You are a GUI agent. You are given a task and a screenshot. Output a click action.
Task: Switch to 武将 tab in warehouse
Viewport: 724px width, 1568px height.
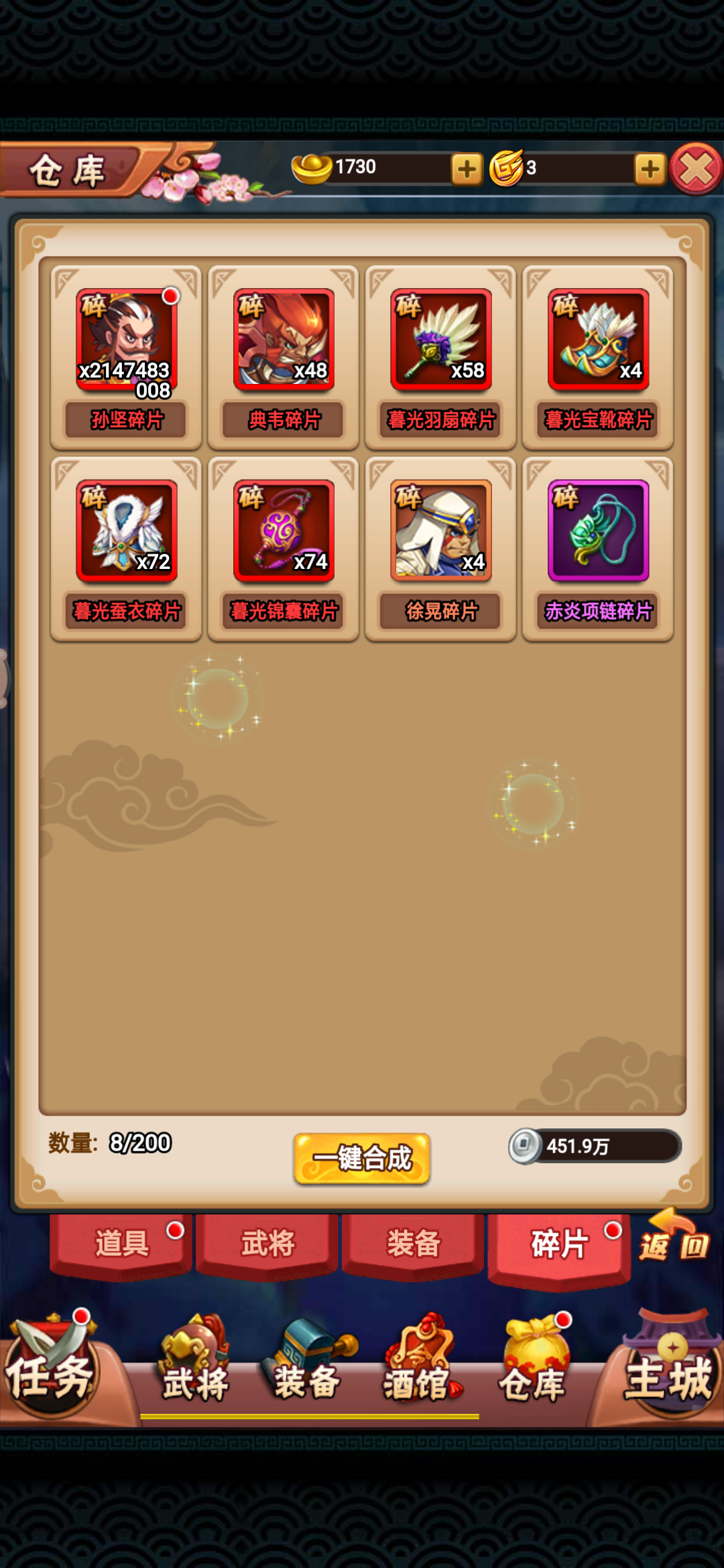pos(267,1244)
